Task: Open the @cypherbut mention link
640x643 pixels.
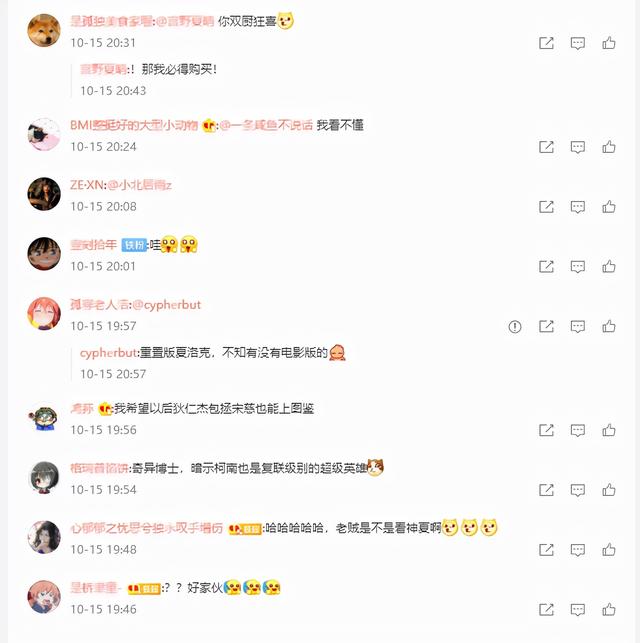Action: [172, 305]
